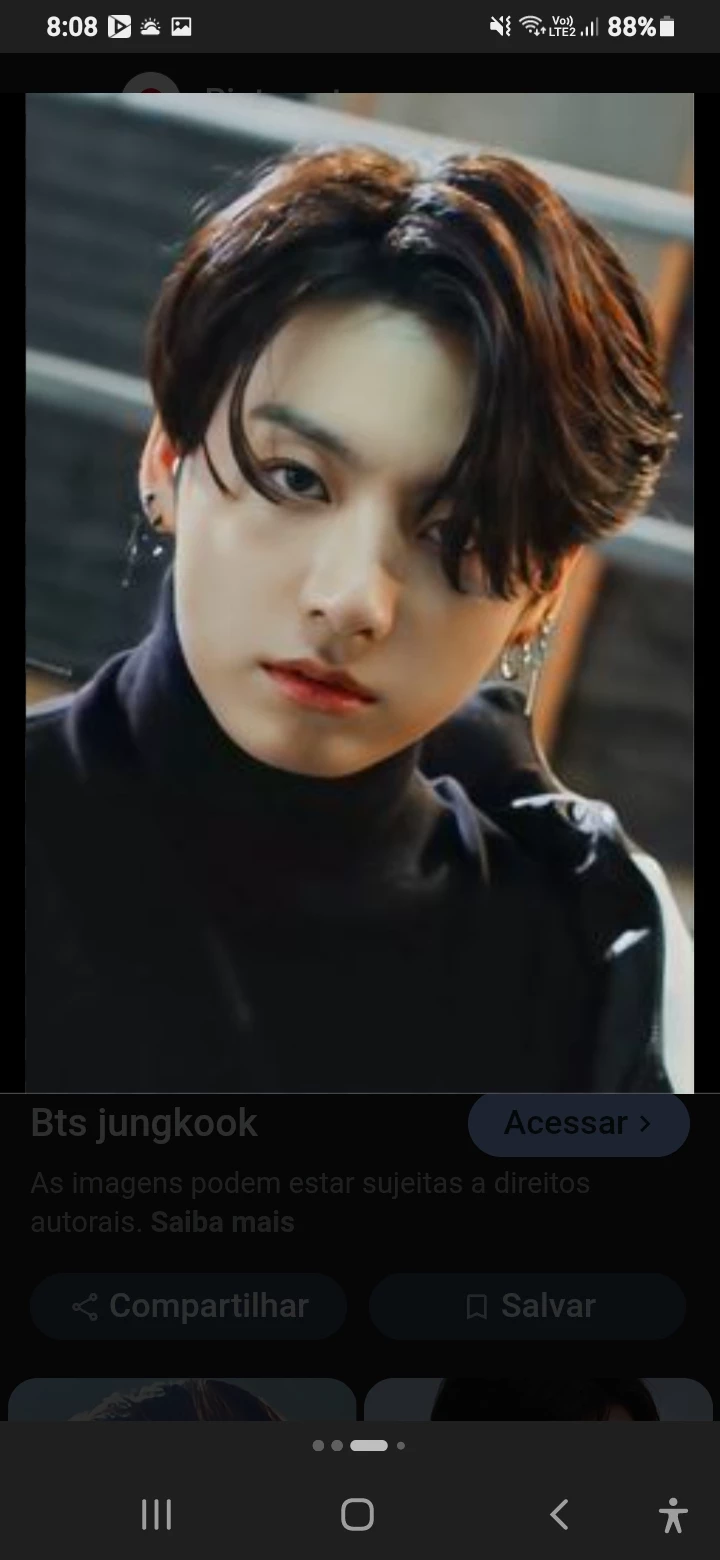The height and width of the screenshot is (1560, 720).
Task: Open the Saiba mais copyright link
Action: pyautogui.click(x=222, y=1222)
